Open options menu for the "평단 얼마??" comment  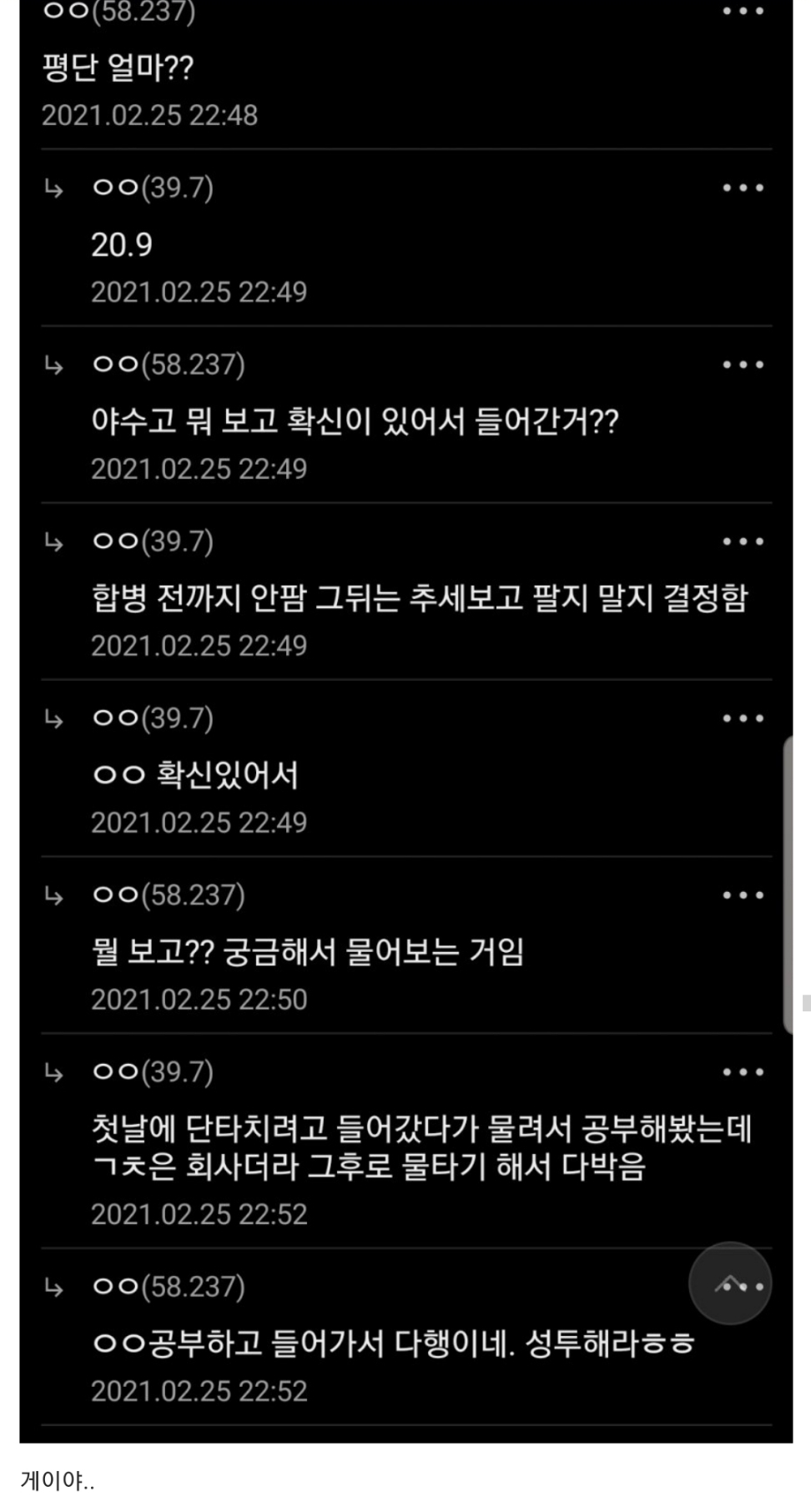(x=743, y=11)
